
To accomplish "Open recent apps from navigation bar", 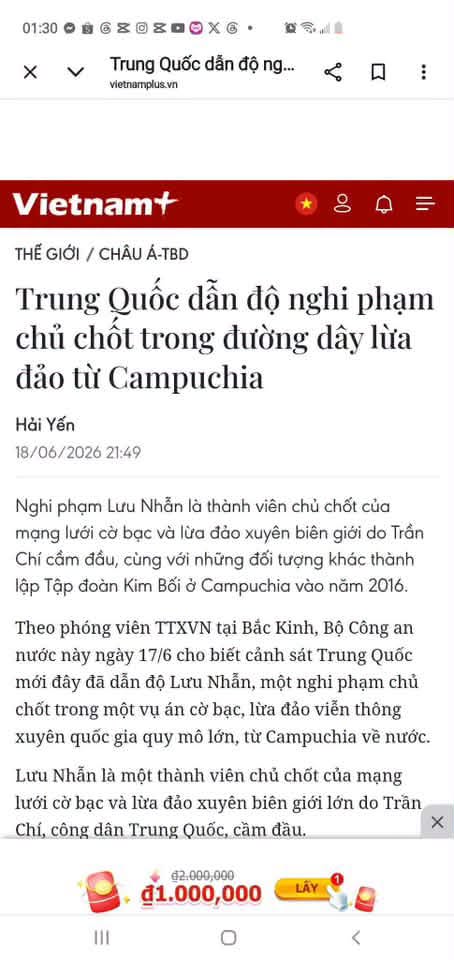I will pyautogui.click(x=102, y=937).
